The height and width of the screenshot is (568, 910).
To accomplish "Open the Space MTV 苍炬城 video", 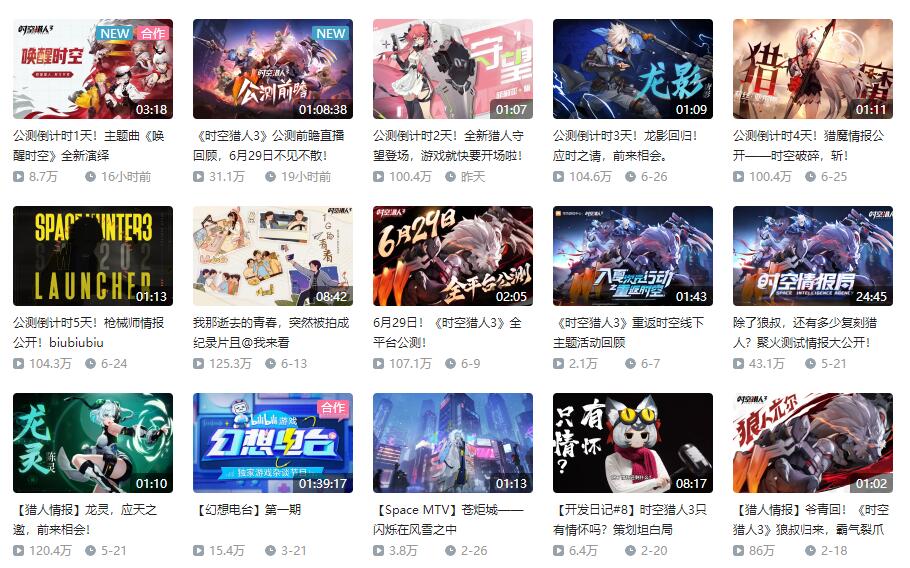I will click(x=452, y=443).
